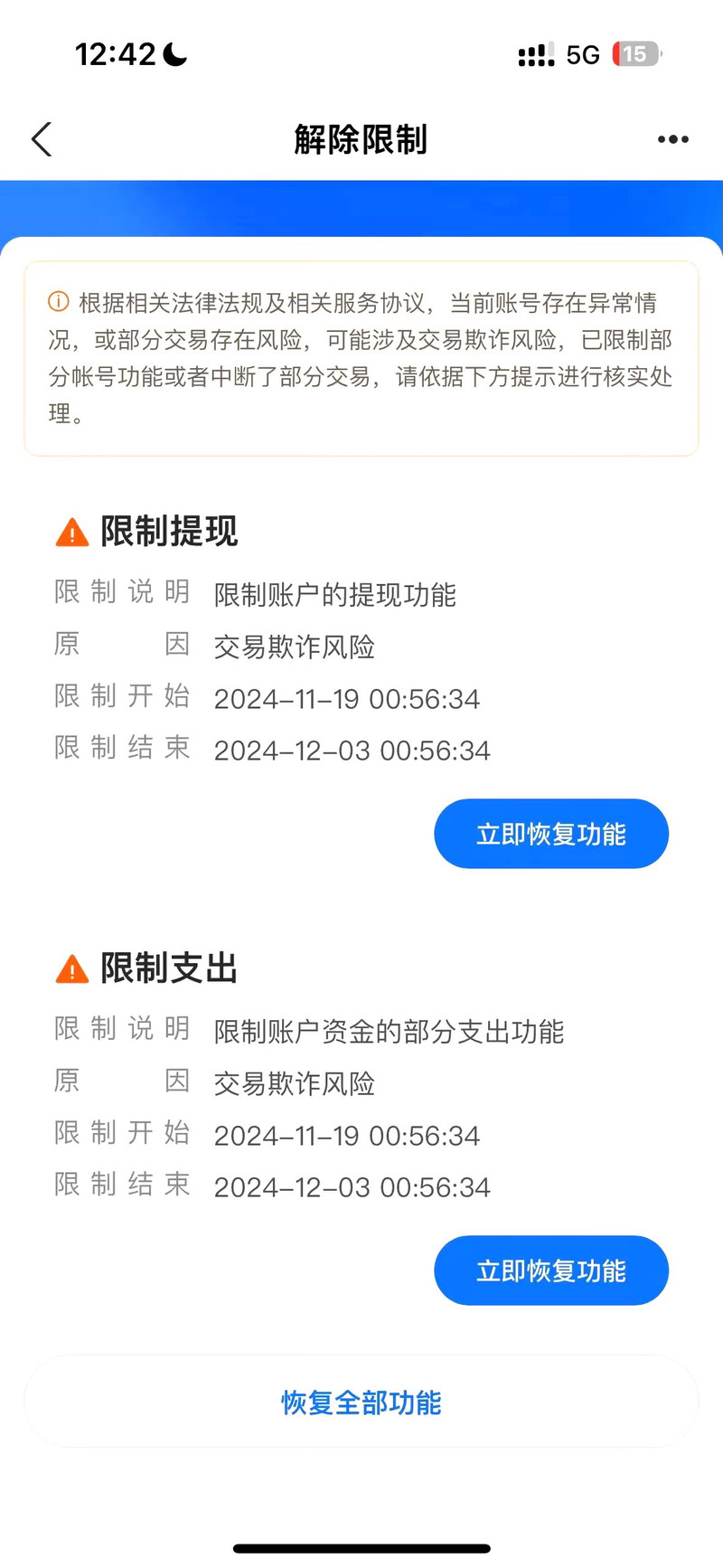This screenshot has height=1568, width=723.
Task: Open the more options ellipsis menu
Action: (x=672, y=139)
